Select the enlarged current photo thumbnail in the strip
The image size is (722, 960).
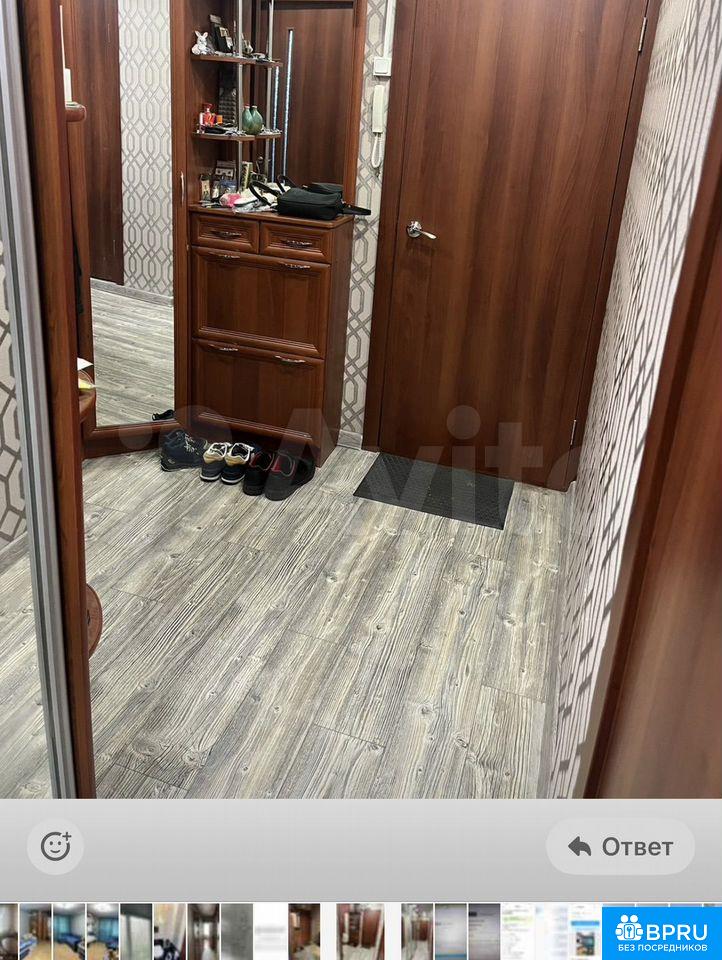coord(360,931)
